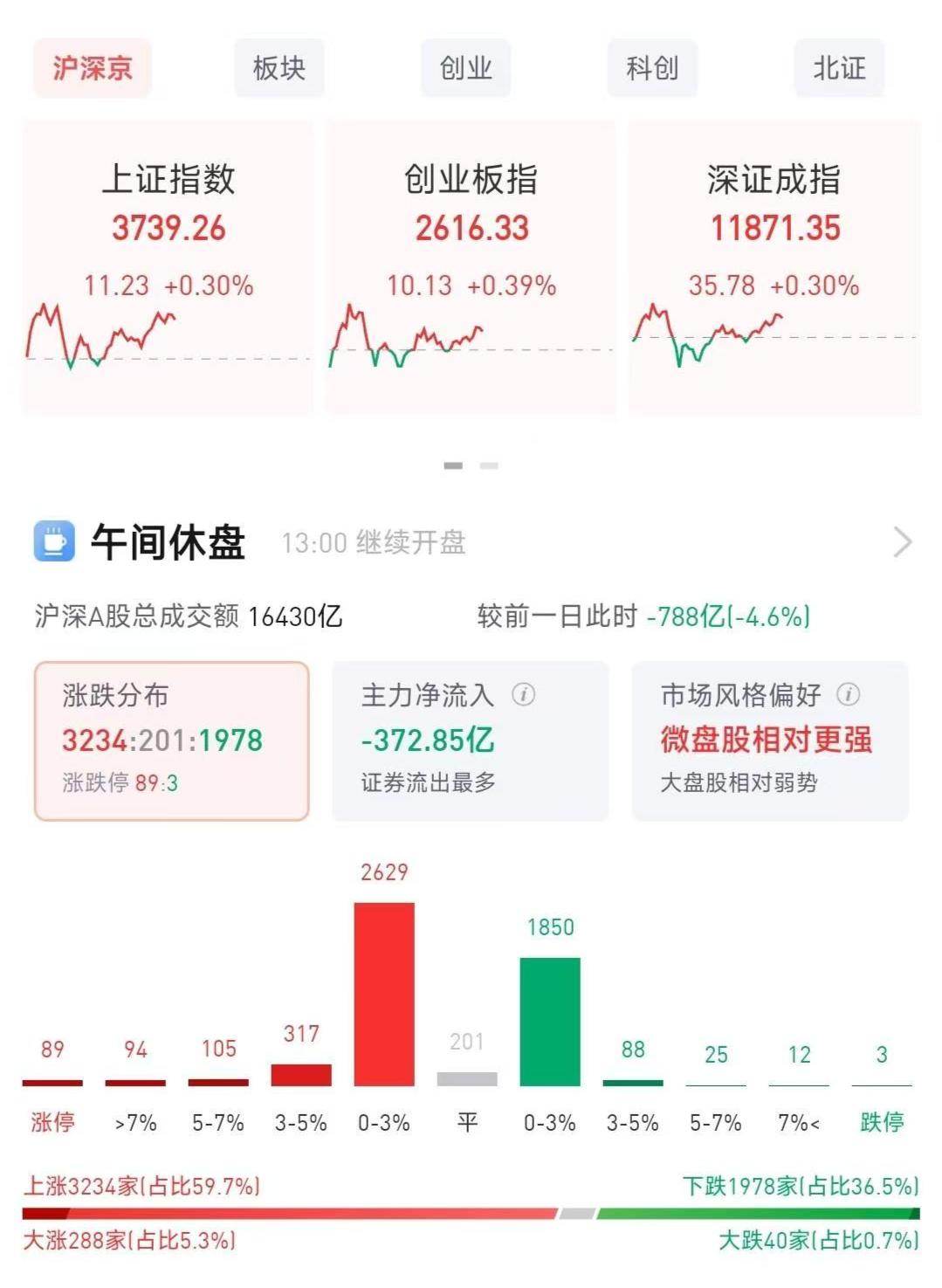Open the 深证成指 index card
Image resolution: width=942 pixels, height=1288 pixels.
[774, 266]
